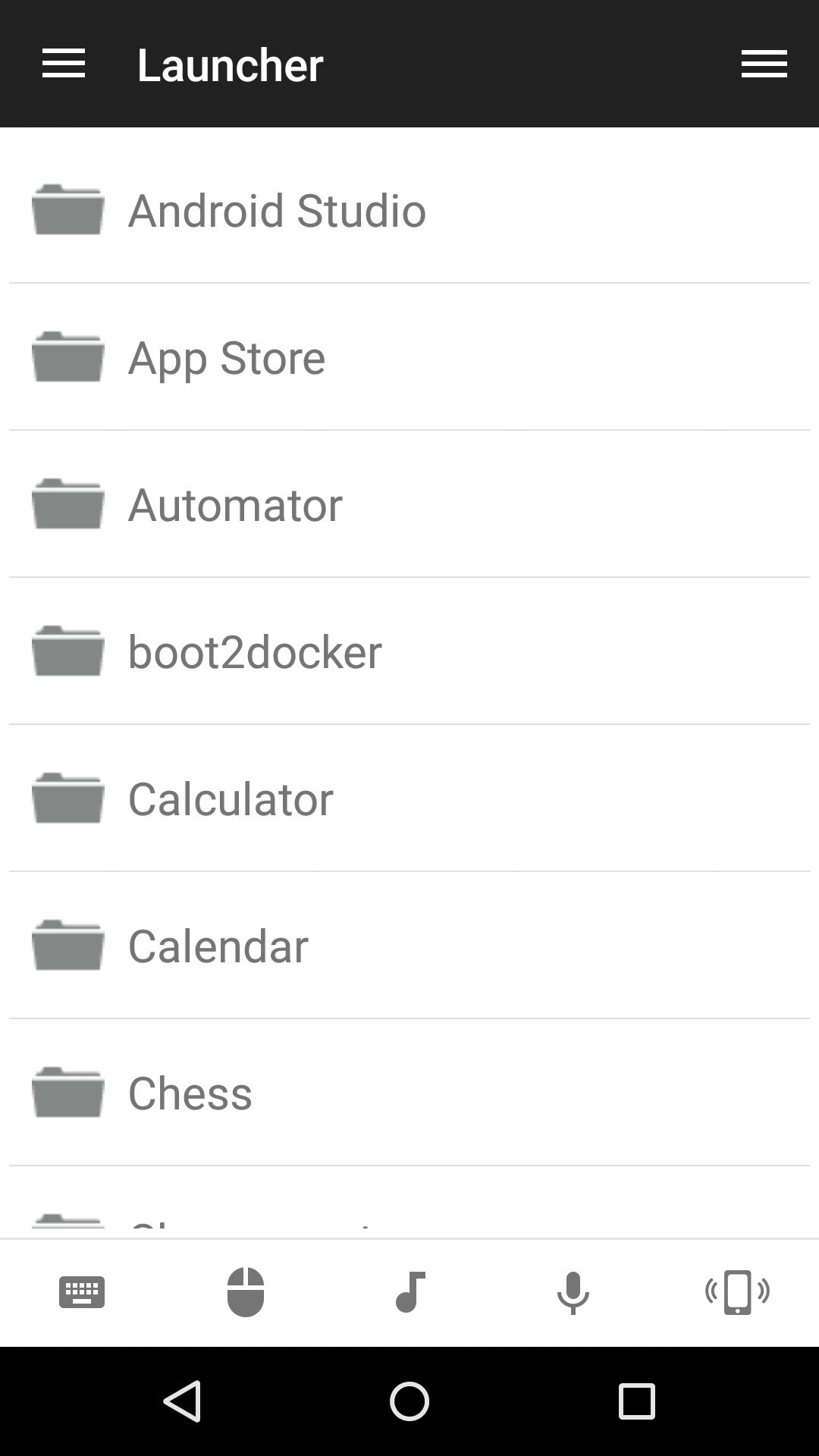This screenshot has width=819, height=1456.
Task: Go back using the system back button
Action: coord(182,1401)
